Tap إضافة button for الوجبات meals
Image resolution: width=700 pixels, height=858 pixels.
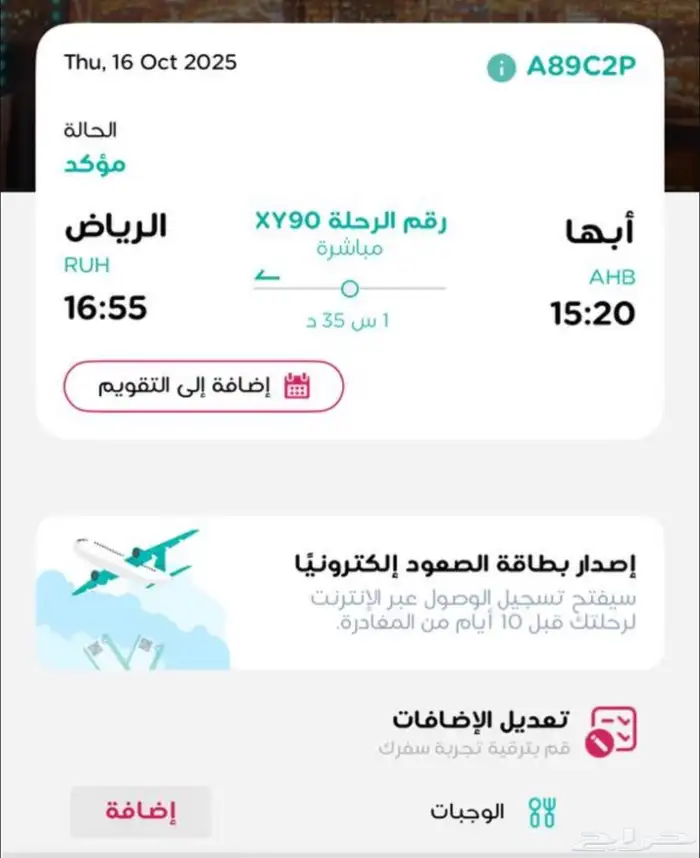(141, 811)
